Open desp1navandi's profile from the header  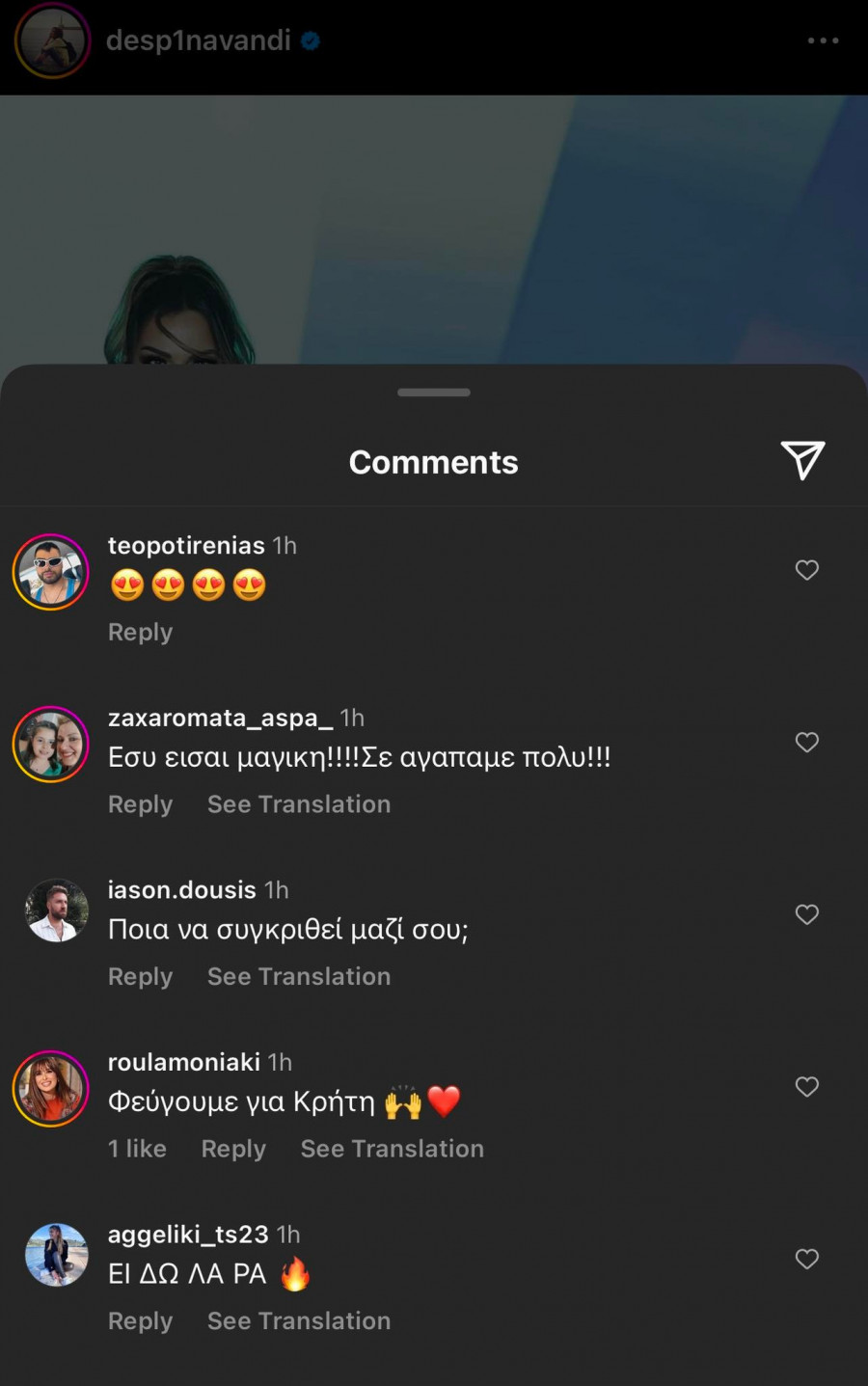pyautogui.click(x=198, y=41)
